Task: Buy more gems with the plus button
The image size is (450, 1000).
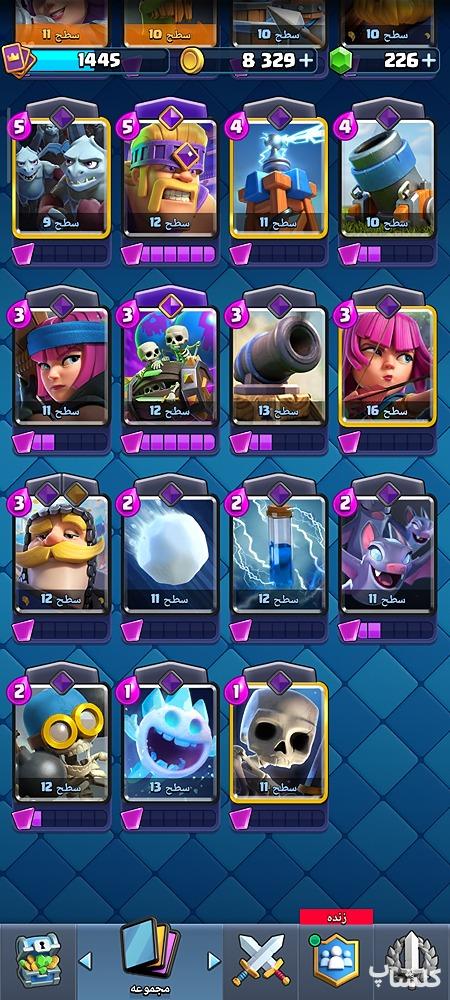Action: tap(428, 61)
